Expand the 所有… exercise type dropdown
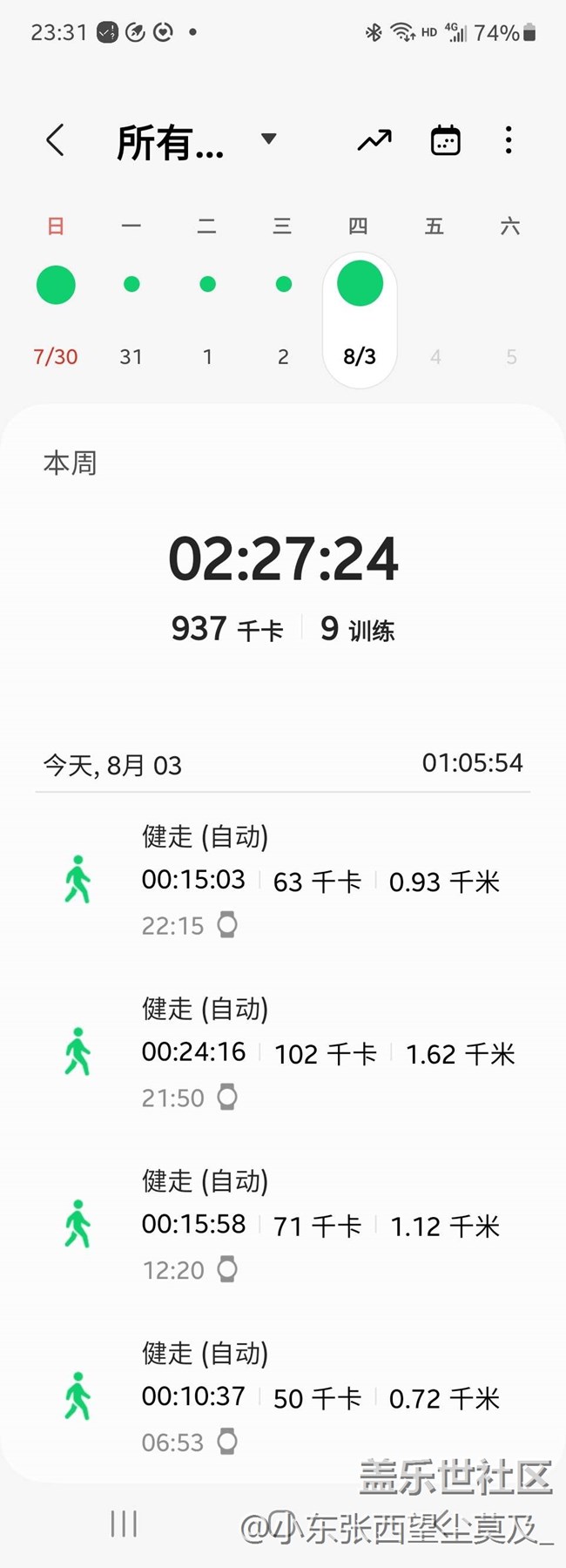This screenshot has height=1568, width=566. pos(196,141)
